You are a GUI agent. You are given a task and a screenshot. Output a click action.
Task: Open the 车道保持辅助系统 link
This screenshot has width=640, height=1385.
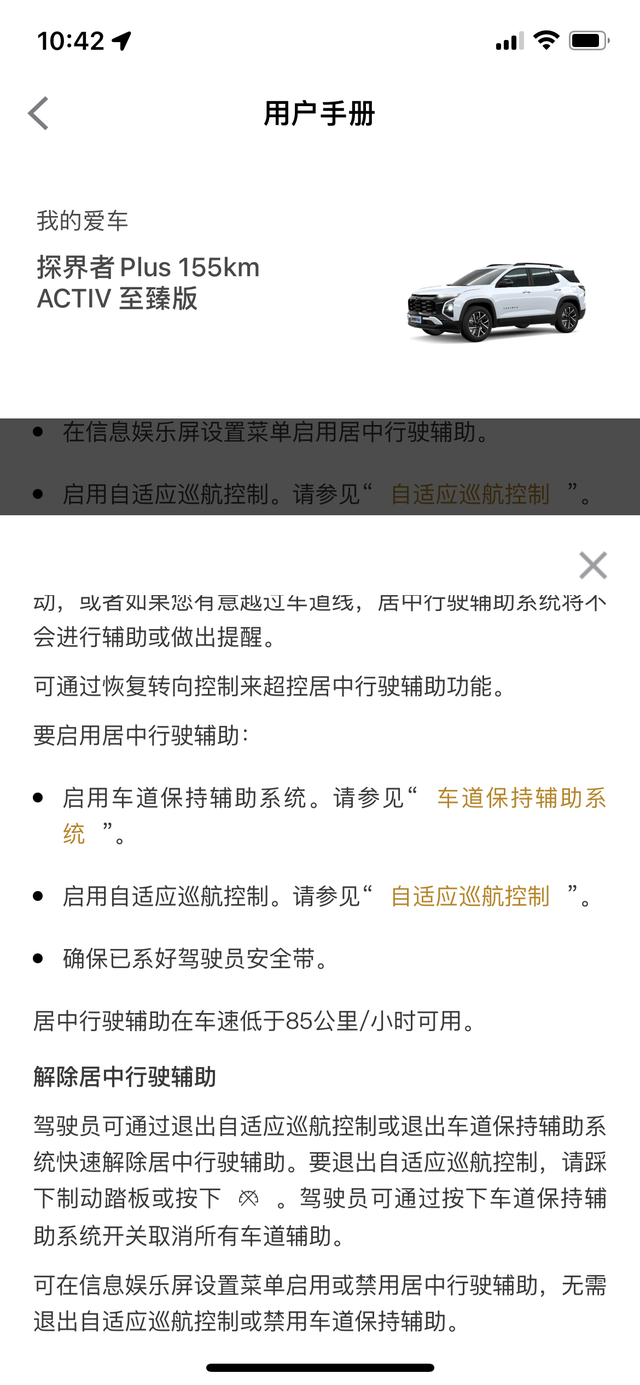(x=521, y=798)
